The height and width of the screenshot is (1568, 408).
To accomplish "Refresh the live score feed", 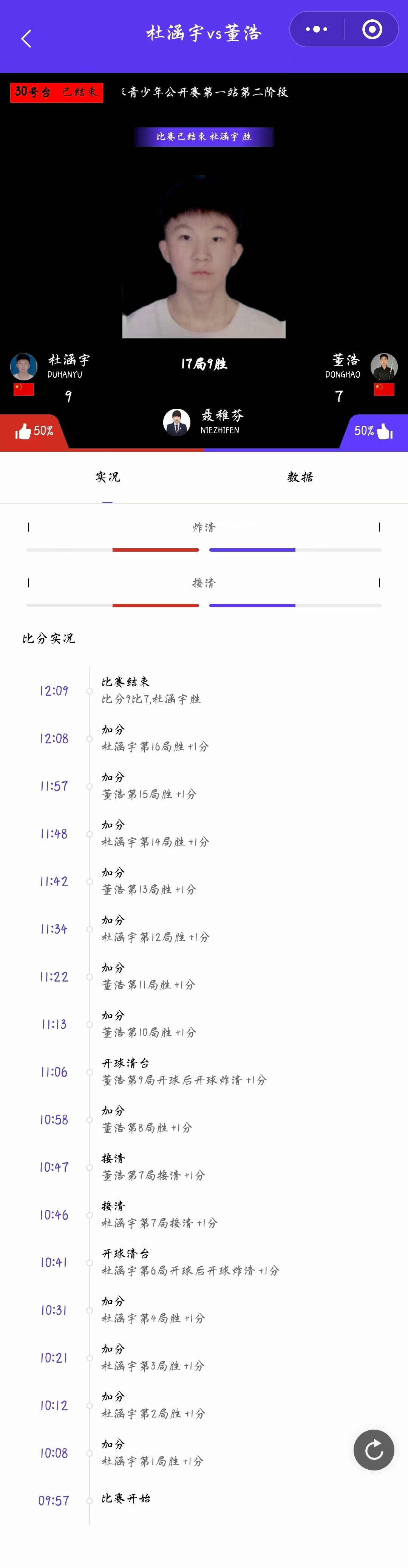I will click(x=373, y=1449).
